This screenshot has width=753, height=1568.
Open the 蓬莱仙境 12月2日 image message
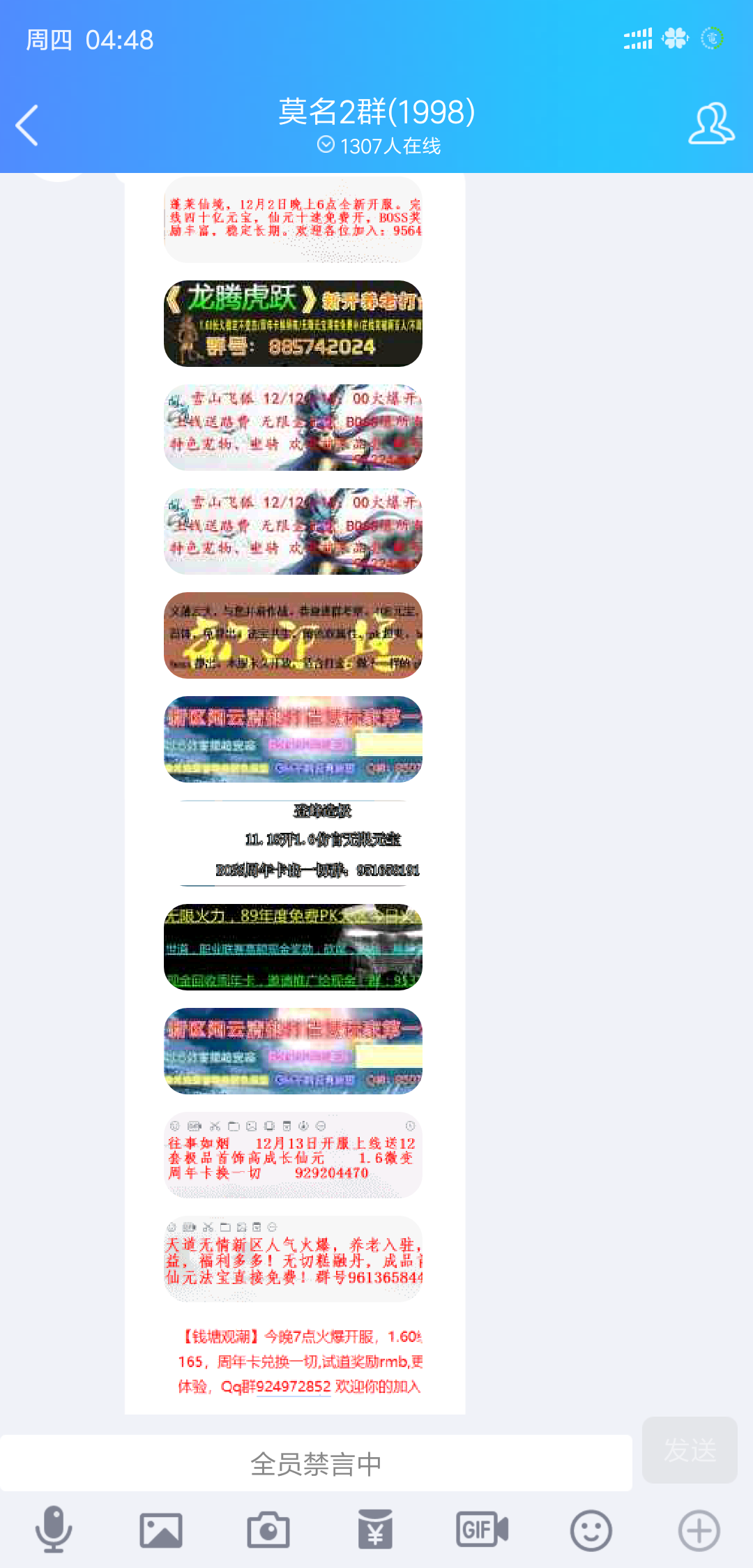click(x=293, y=219)
